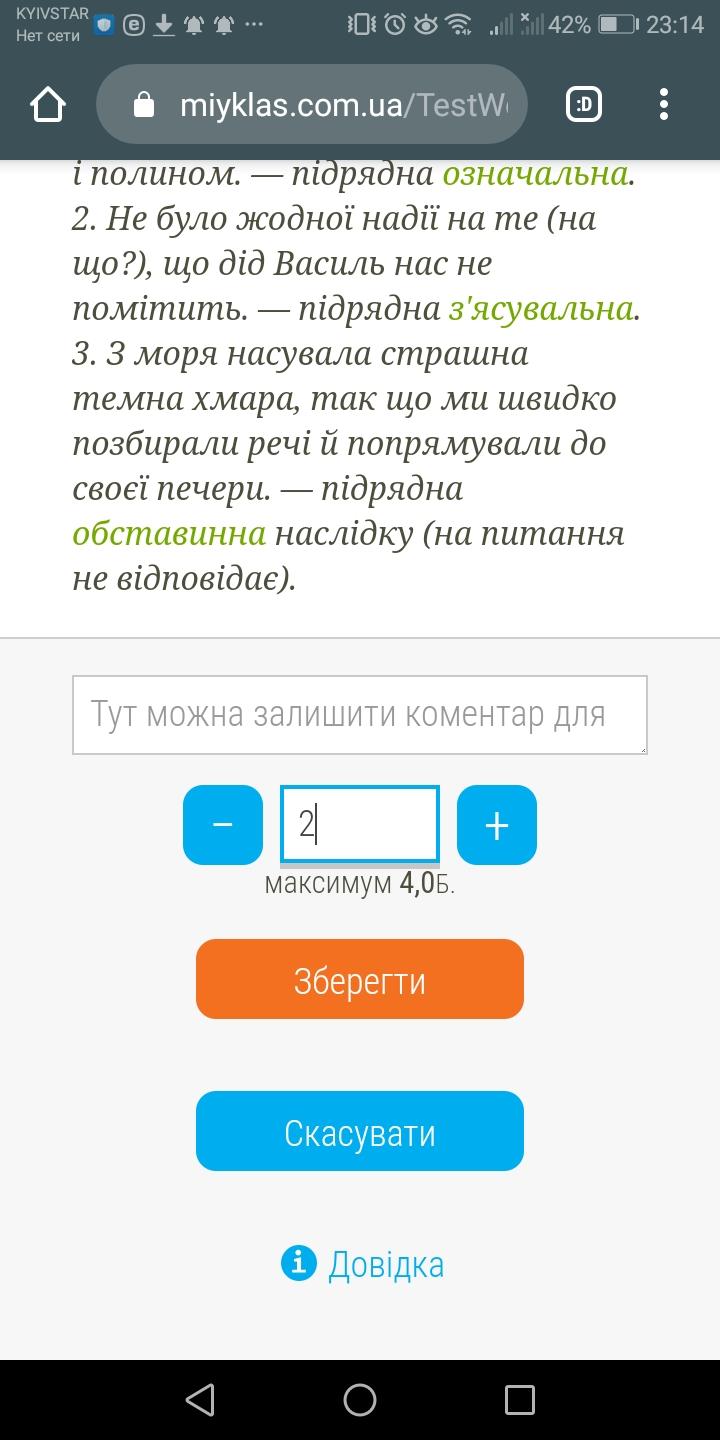Screen dimensions: 720x1440
Task: Open the browser overflow menu
Action: click(664, 105)
